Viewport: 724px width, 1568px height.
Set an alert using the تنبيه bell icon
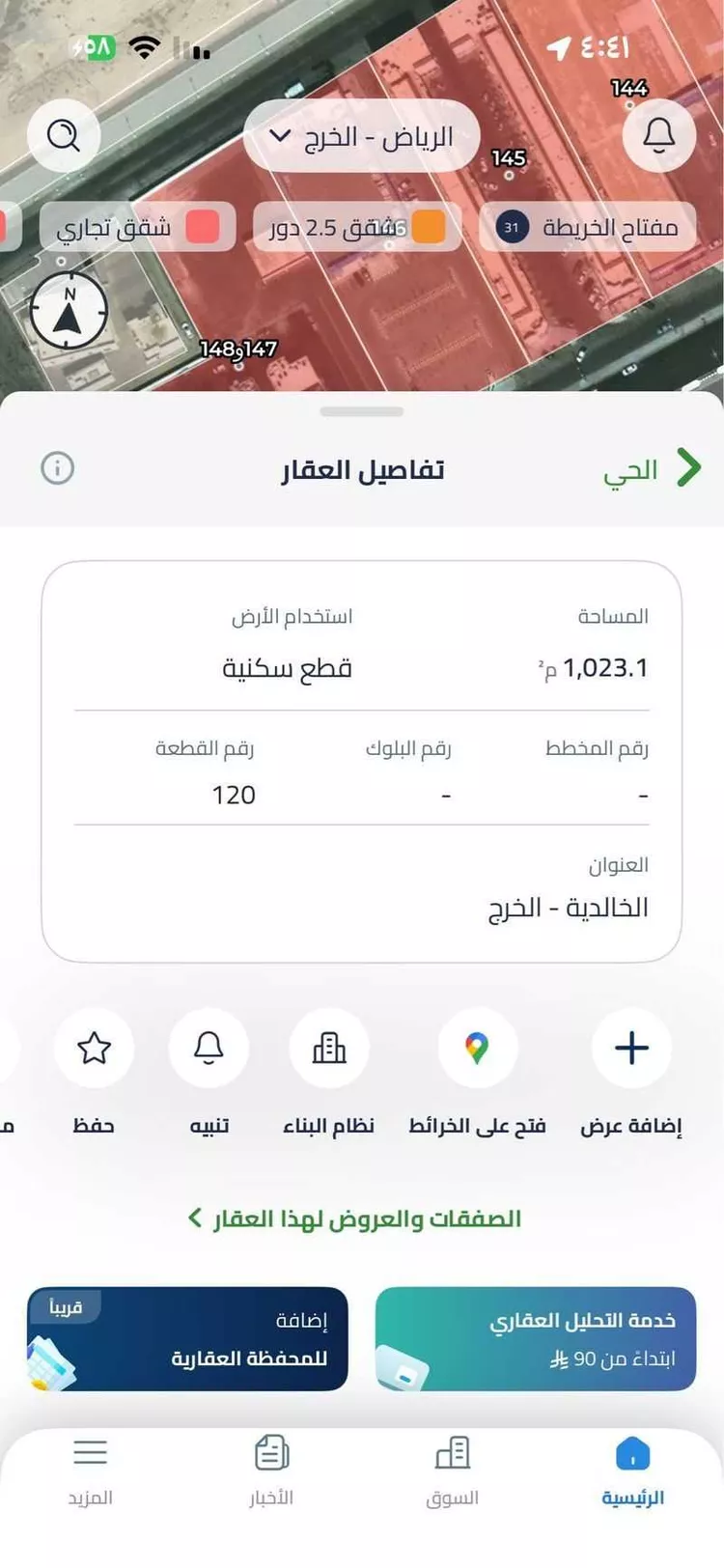click(209, 1049)
